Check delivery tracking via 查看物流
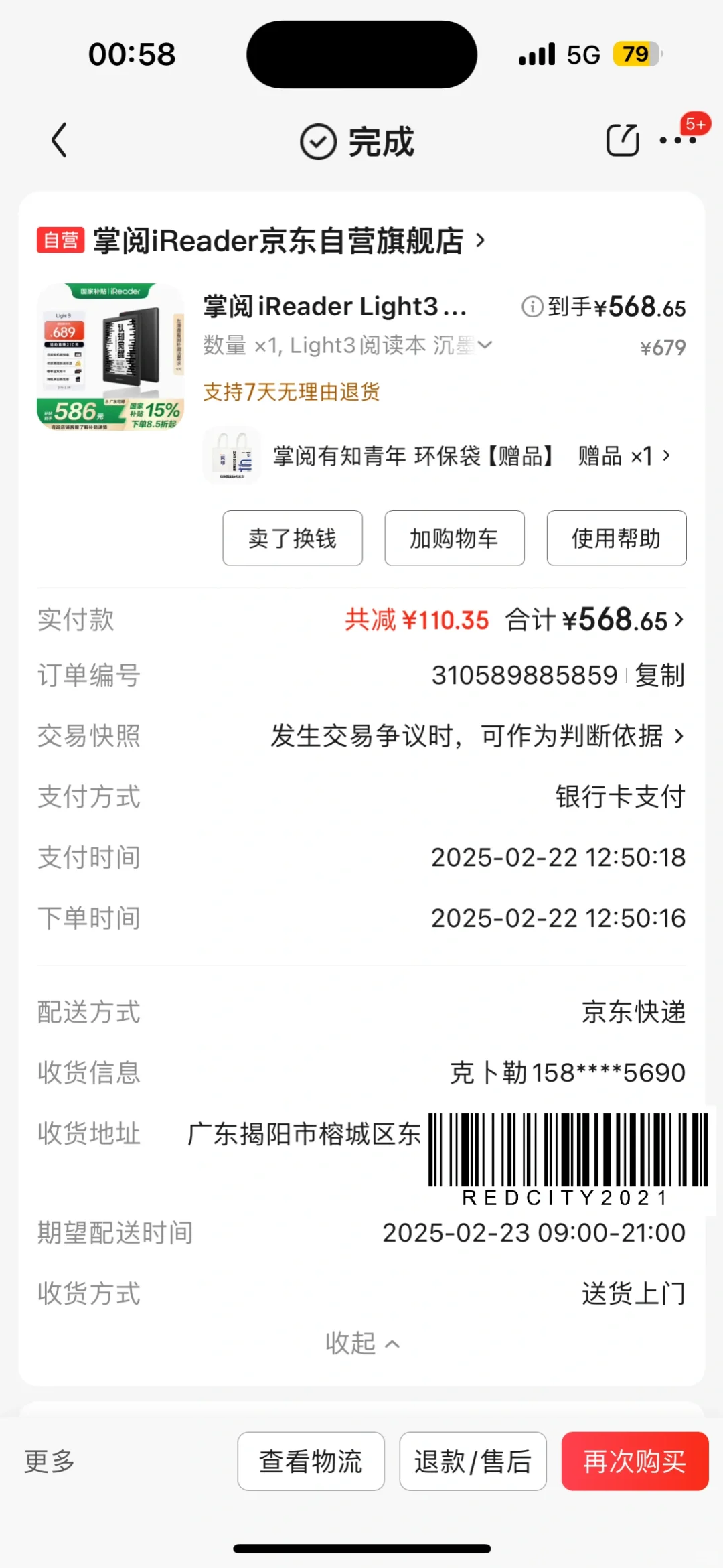The height and width of the screenshot is (1568, 723). [x=311, y=1462]
